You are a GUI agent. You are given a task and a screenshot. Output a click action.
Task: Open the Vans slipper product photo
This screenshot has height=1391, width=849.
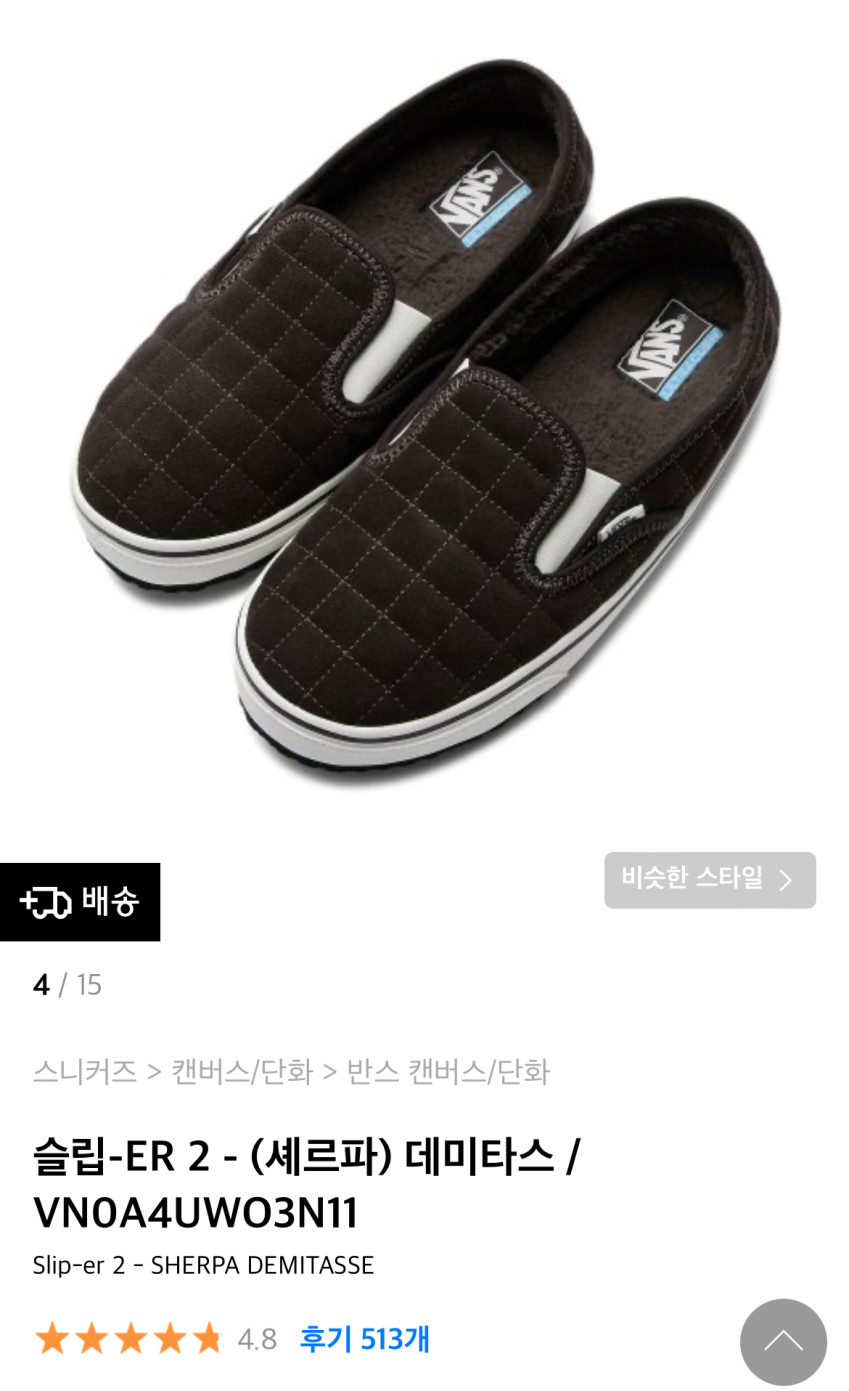[x=425, y=420]
